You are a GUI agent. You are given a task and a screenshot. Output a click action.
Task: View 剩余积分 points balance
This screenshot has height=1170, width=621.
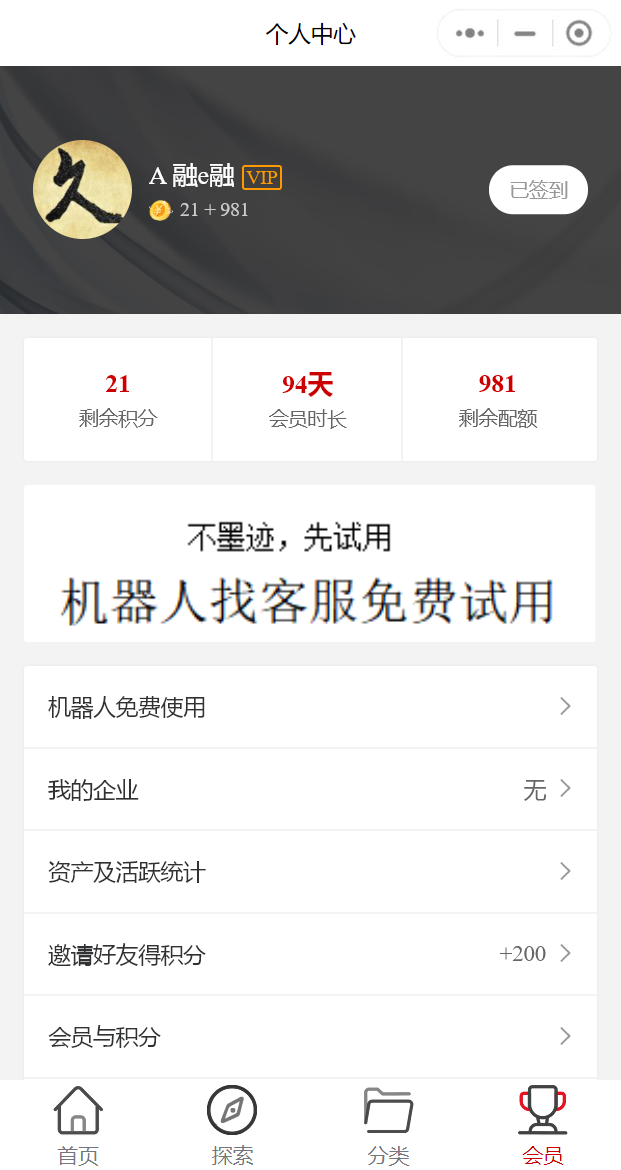(118, 400)
